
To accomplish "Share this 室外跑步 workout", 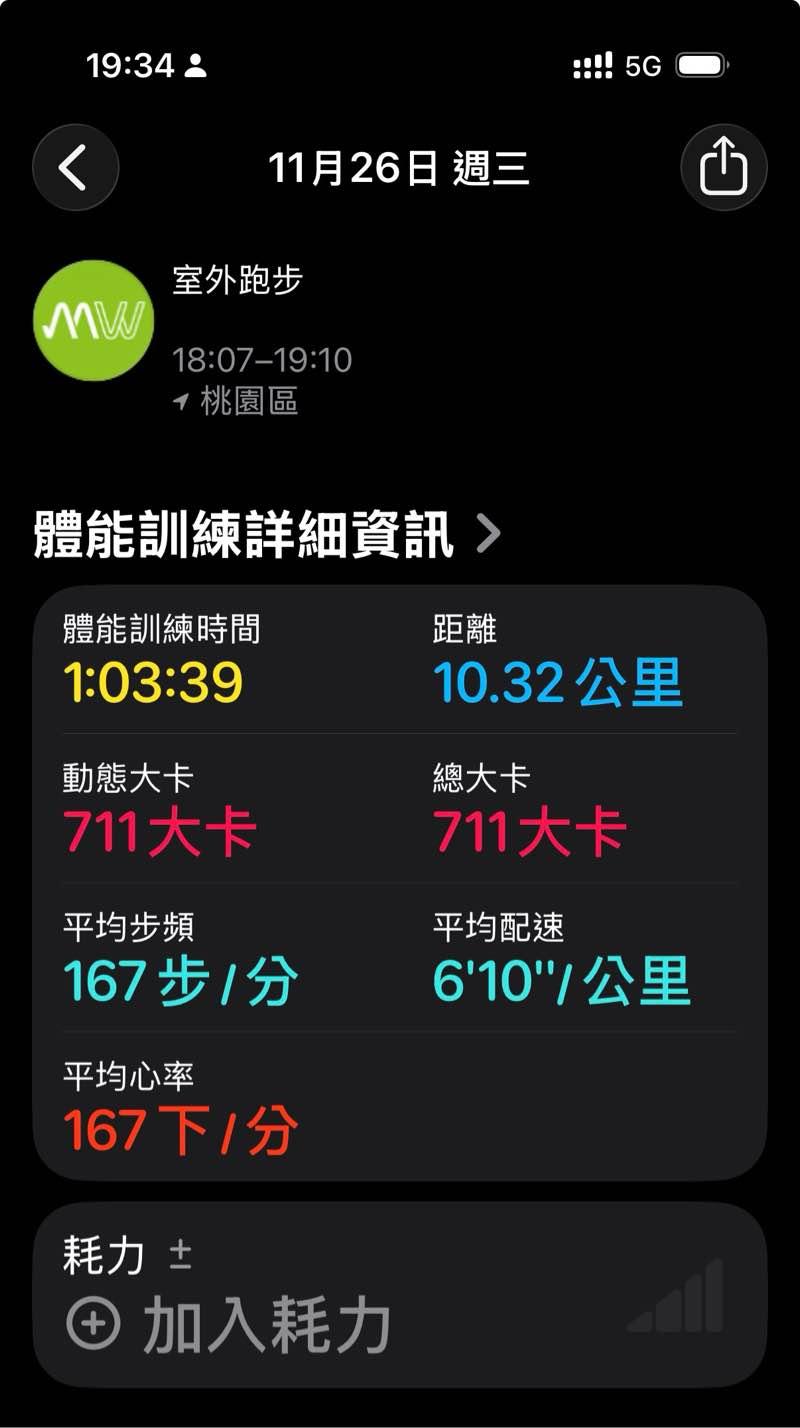I will tap(723, 168).
